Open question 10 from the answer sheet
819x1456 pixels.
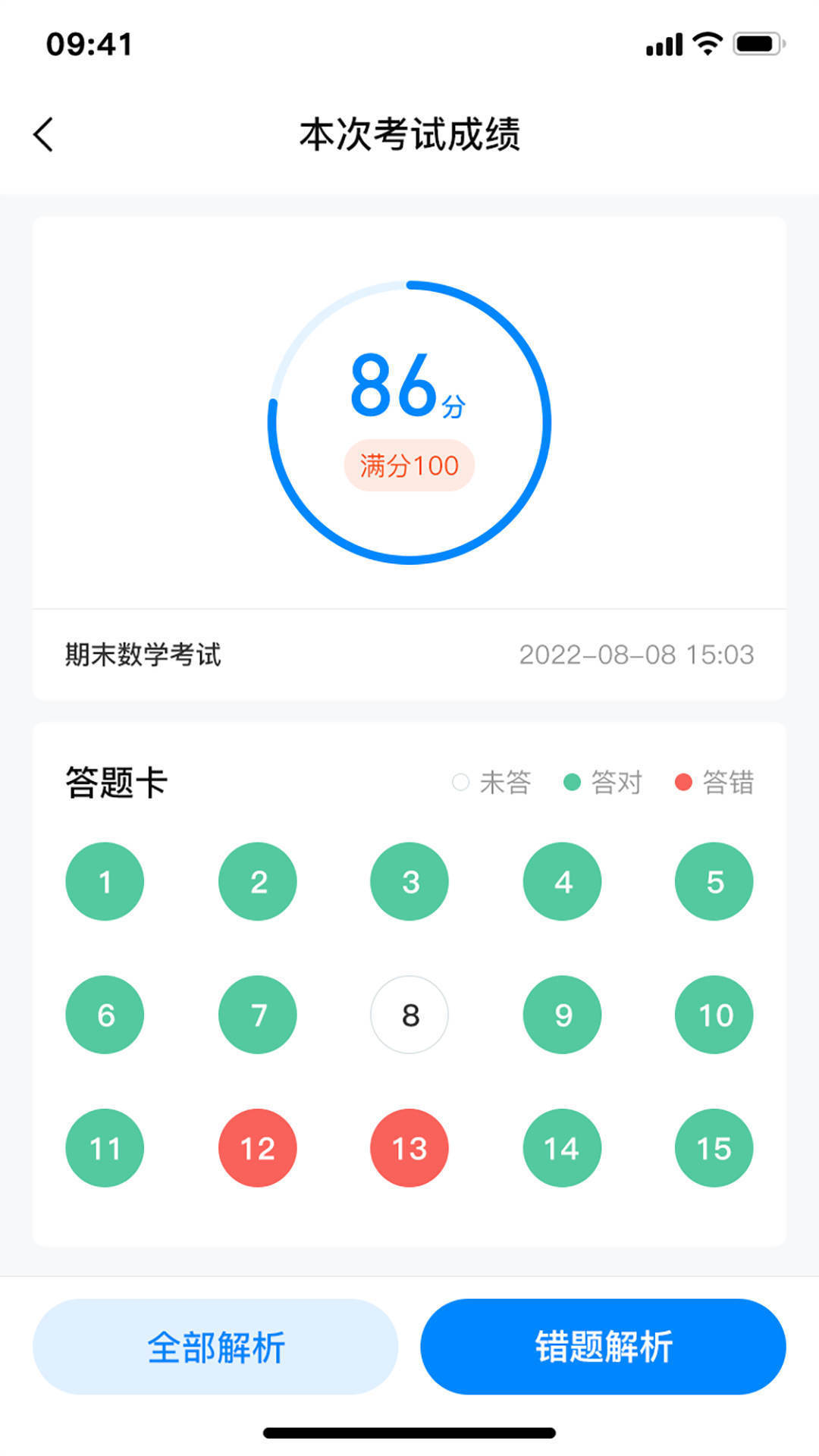pos(714,1015)
